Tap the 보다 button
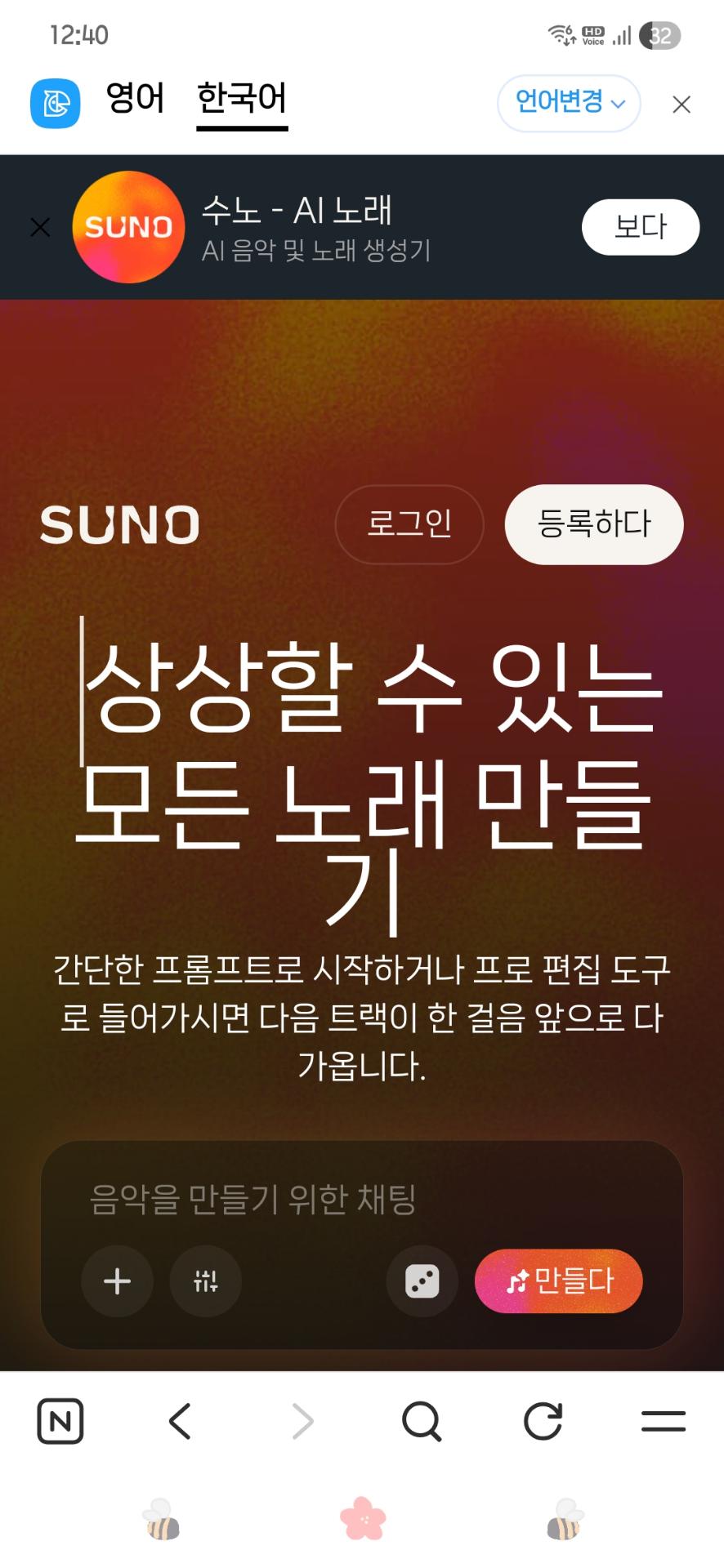Viewport: 724px width, 1568px height. pyautogui.click(x=640, y=227)
